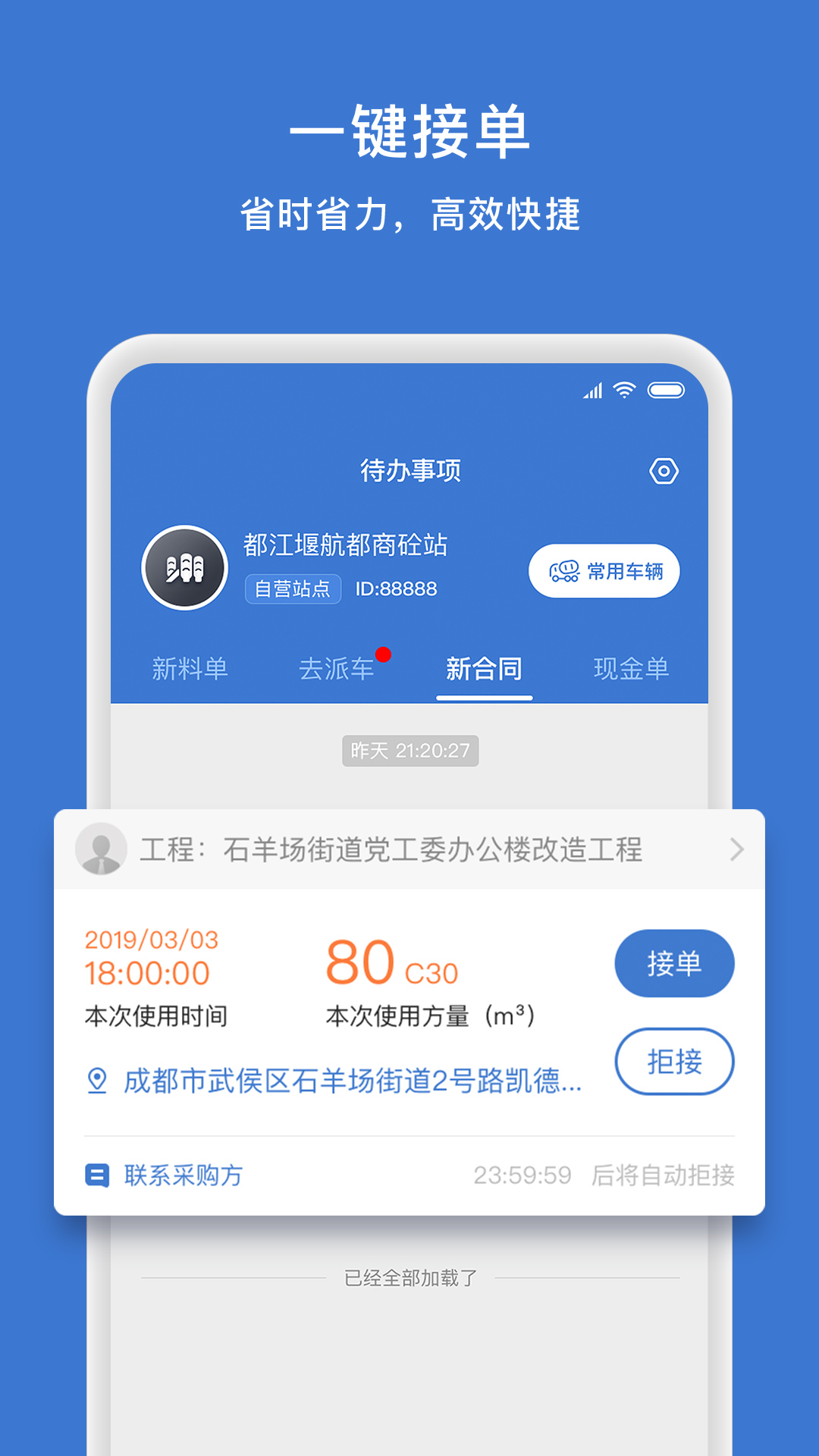Select the 新合同 tab
This screenshot has width=819, height=1456.
click(x=485, y=669)
